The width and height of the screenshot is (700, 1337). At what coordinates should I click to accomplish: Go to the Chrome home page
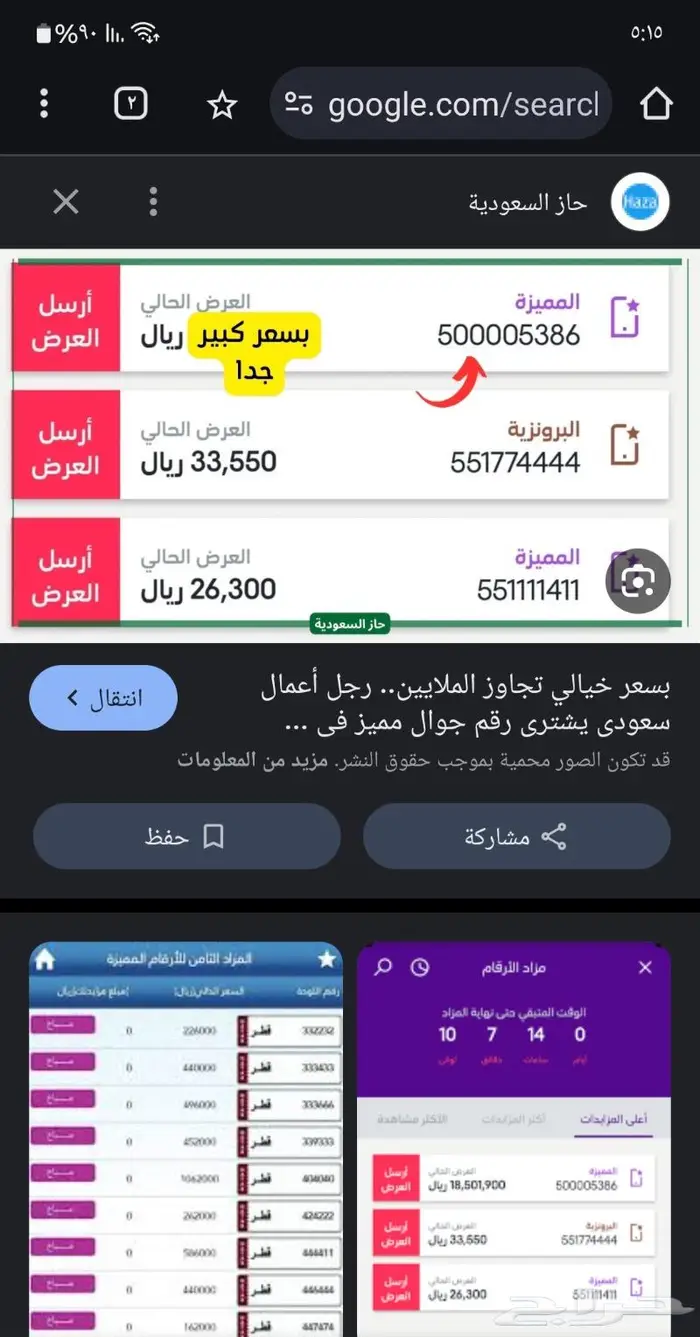click(656, 104)
